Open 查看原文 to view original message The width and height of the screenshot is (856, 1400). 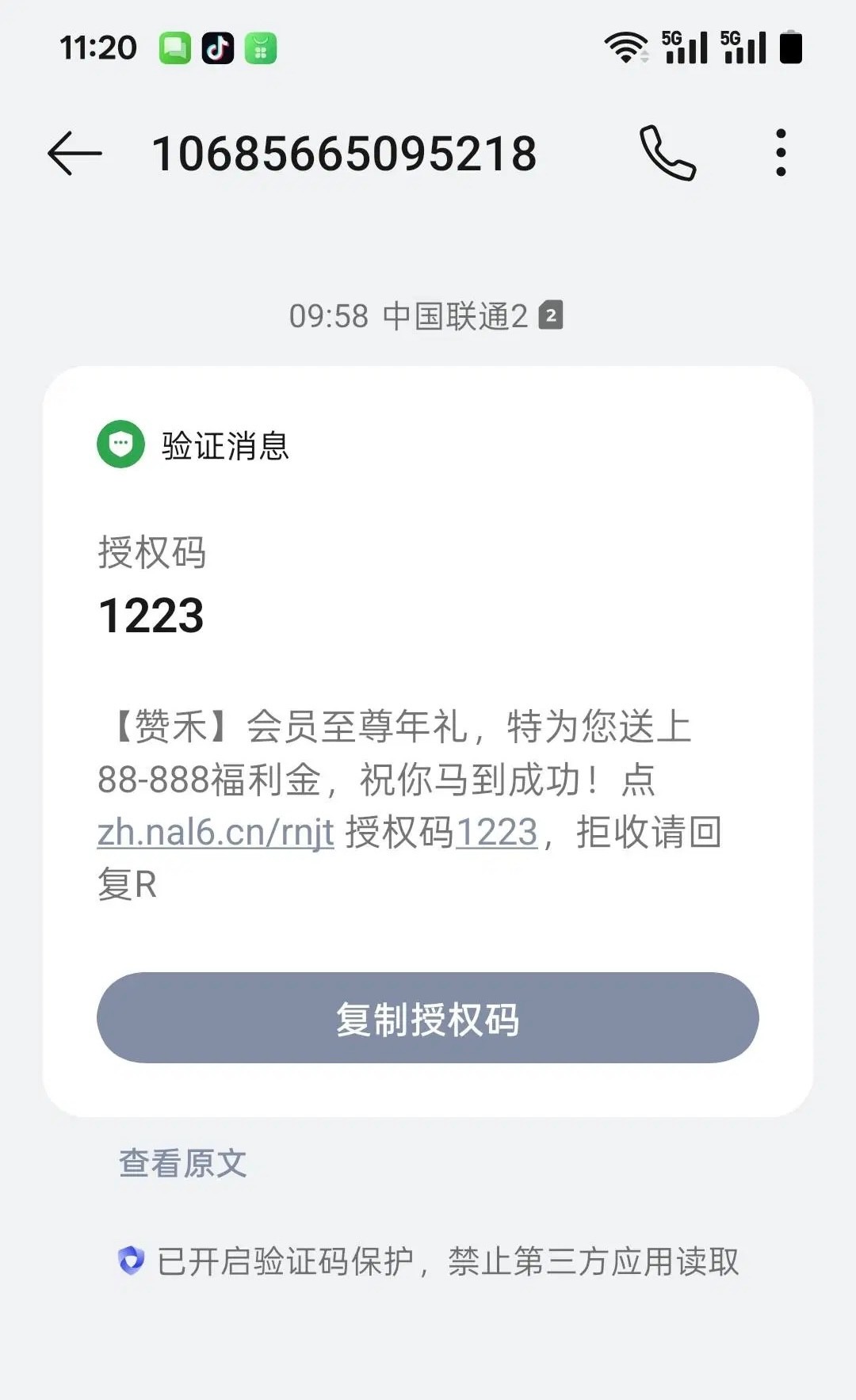coord(183,1163)
